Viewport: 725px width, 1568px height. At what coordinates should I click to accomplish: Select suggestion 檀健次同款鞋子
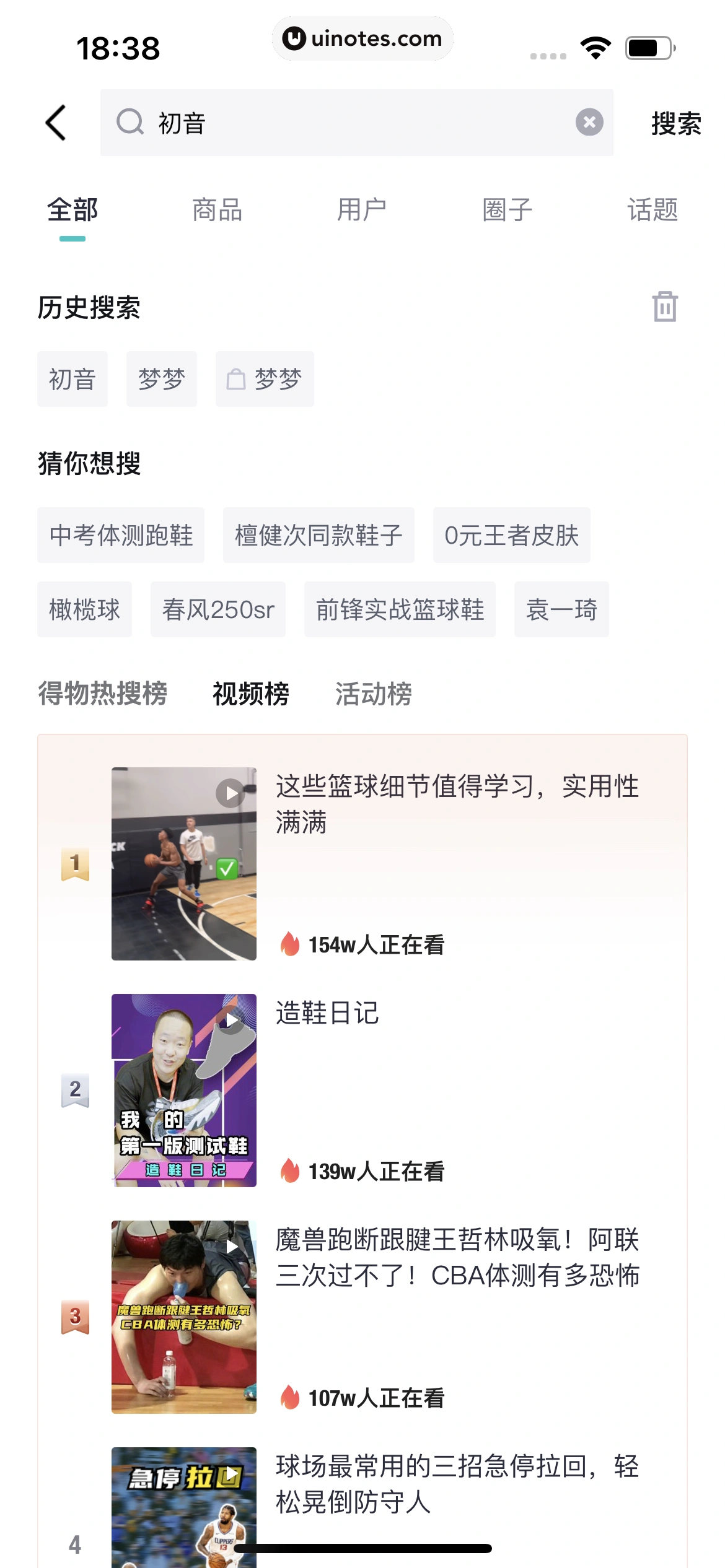319,535
